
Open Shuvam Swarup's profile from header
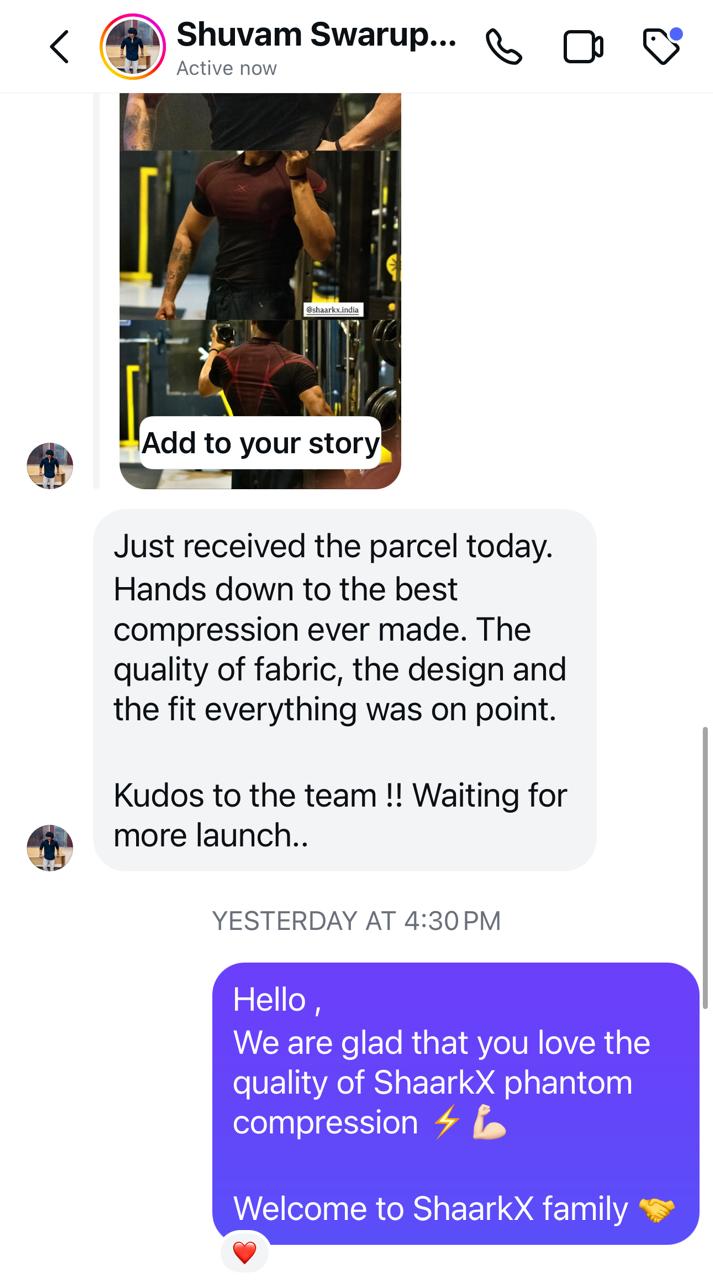pos(315,36)
